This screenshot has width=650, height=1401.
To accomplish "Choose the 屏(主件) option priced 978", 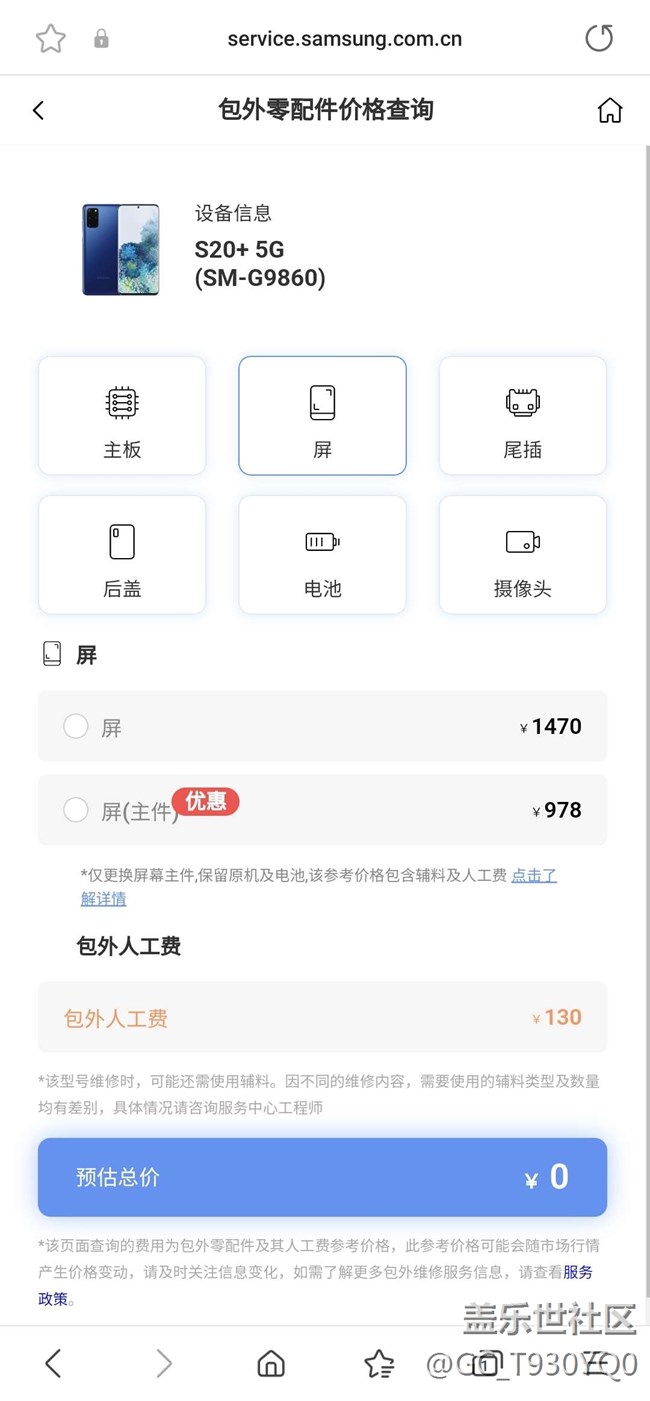I will pyautogui.click(x=76, y=810).
